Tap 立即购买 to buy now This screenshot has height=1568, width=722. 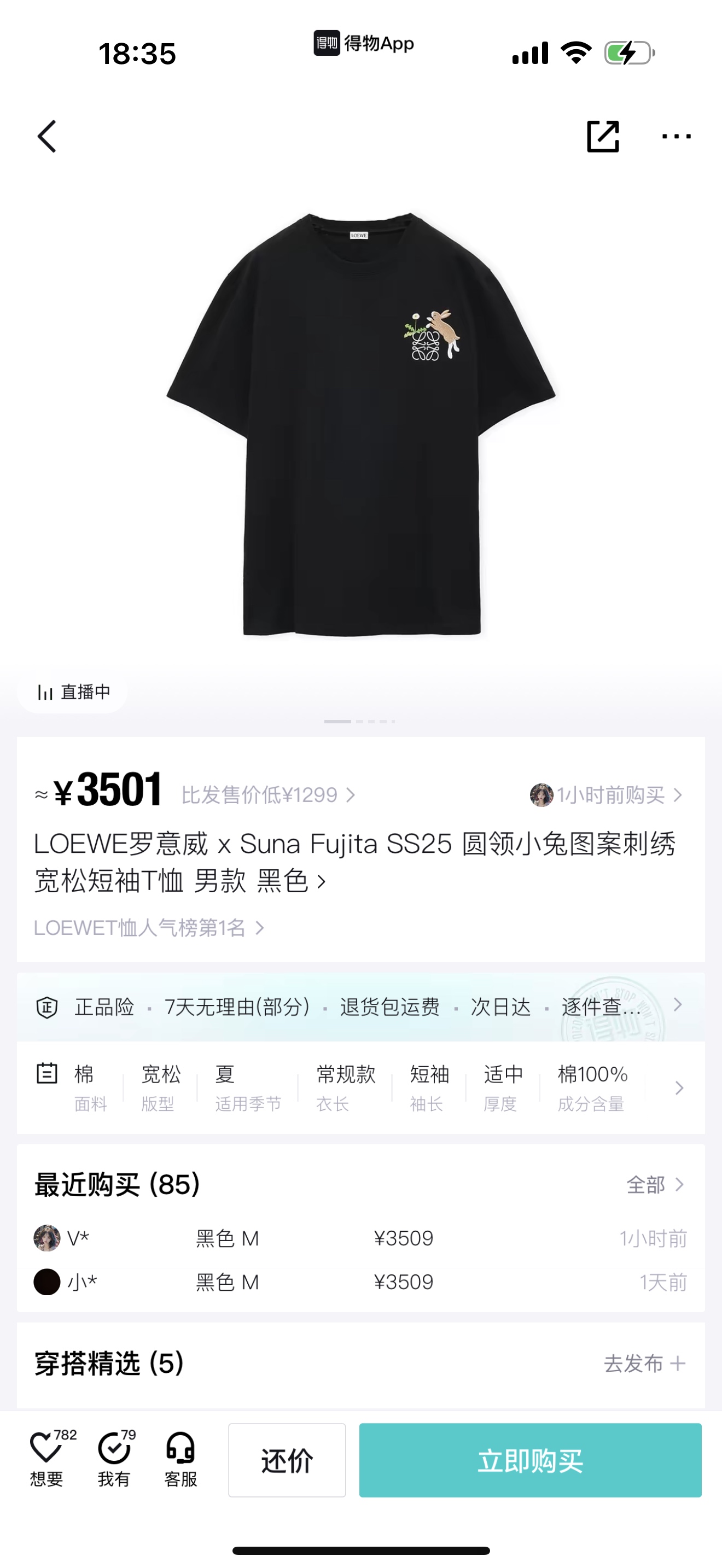(x=529, y=1460)
